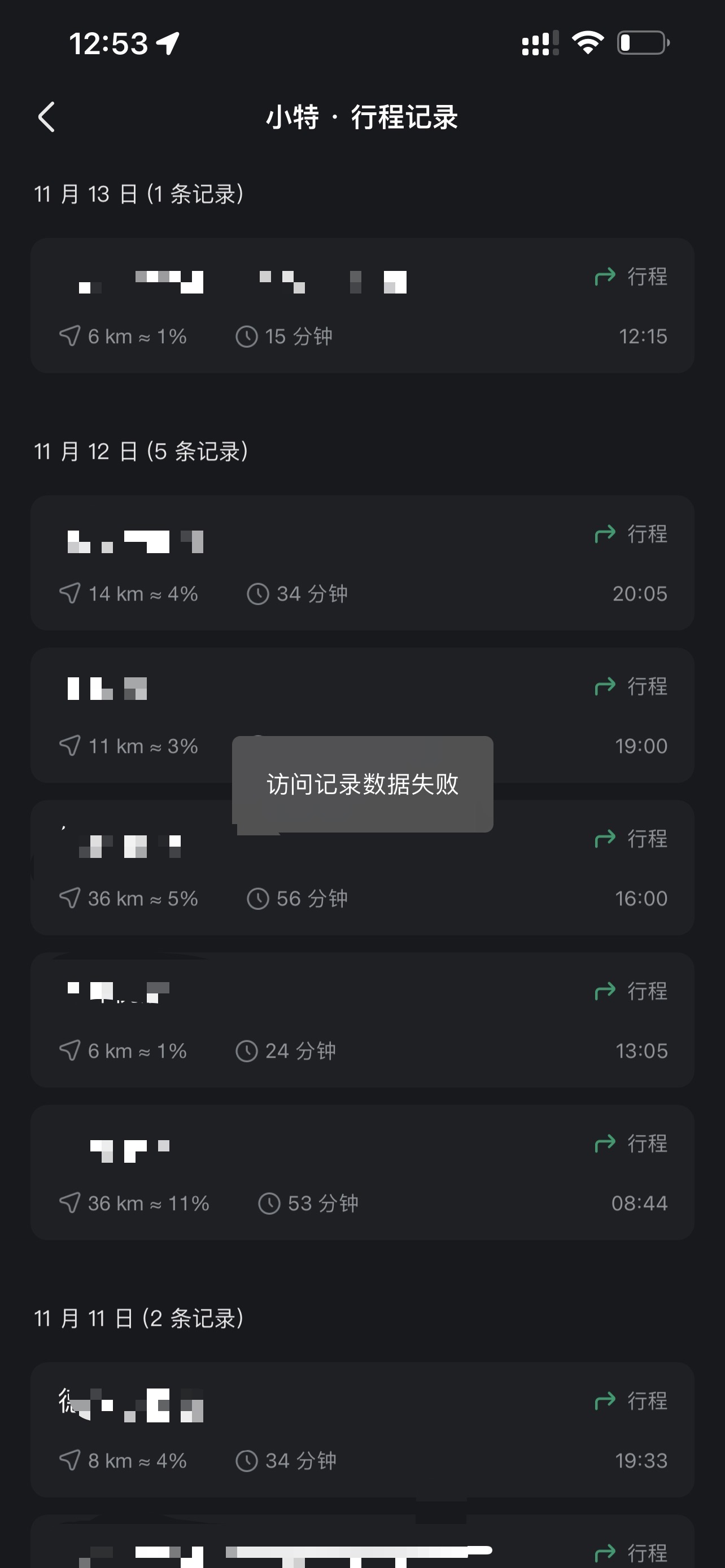
Task: Click the clock icon showing 53 分钟
Action: click(x=270, y=1202)
